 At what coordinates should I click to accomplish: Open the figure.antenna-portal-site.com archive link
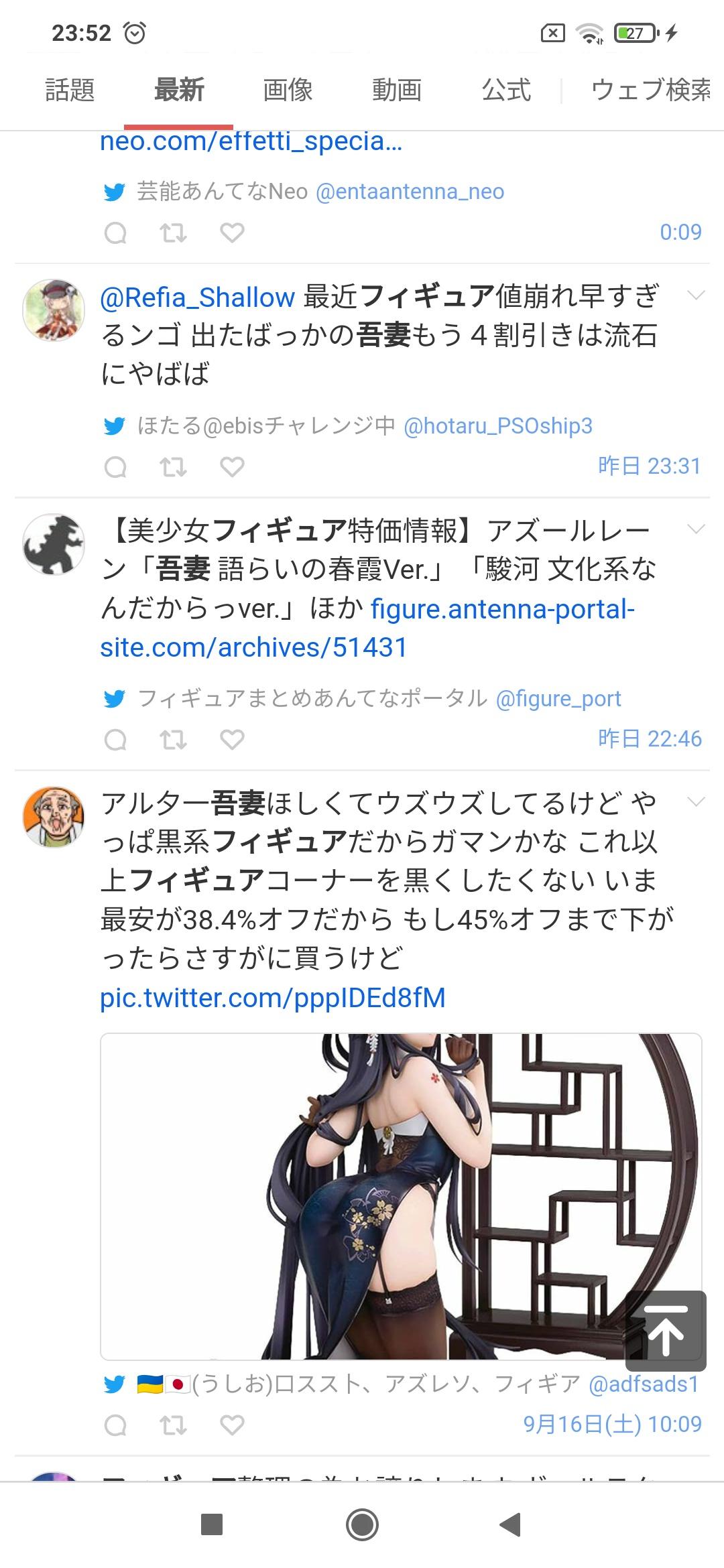click(367, 629)
